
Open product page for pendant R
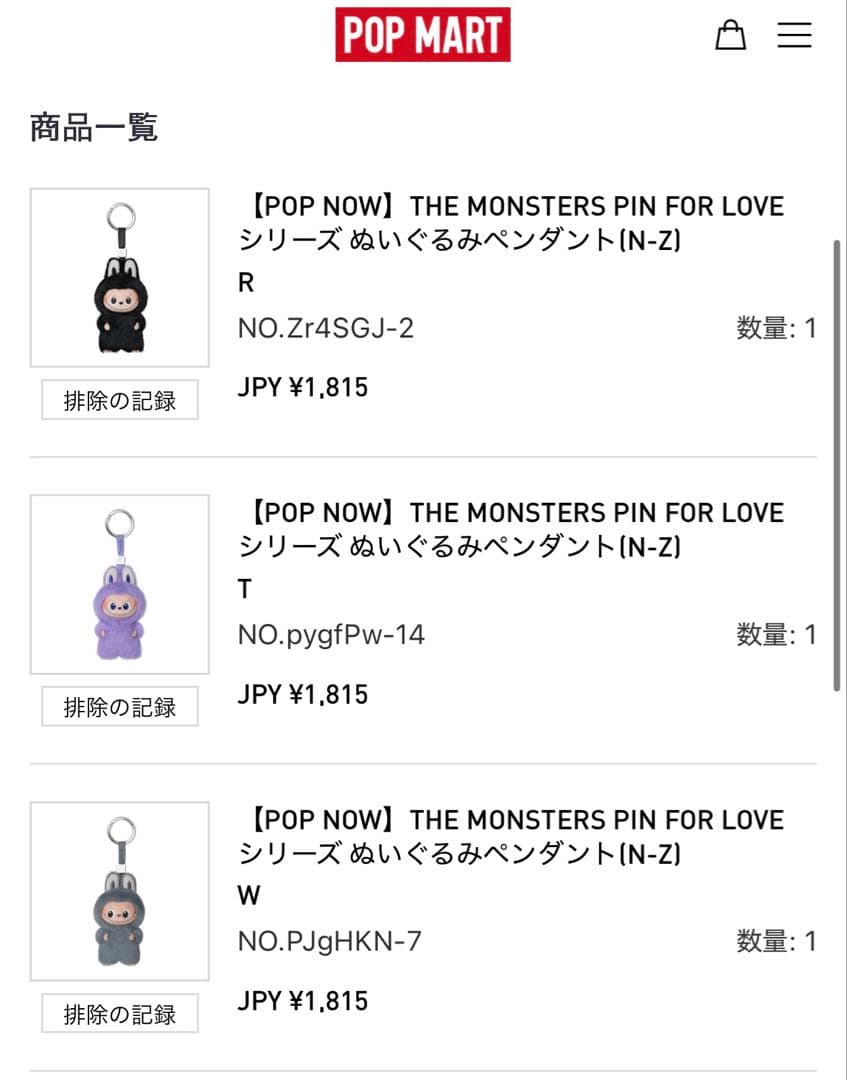[x=514, y=222]
